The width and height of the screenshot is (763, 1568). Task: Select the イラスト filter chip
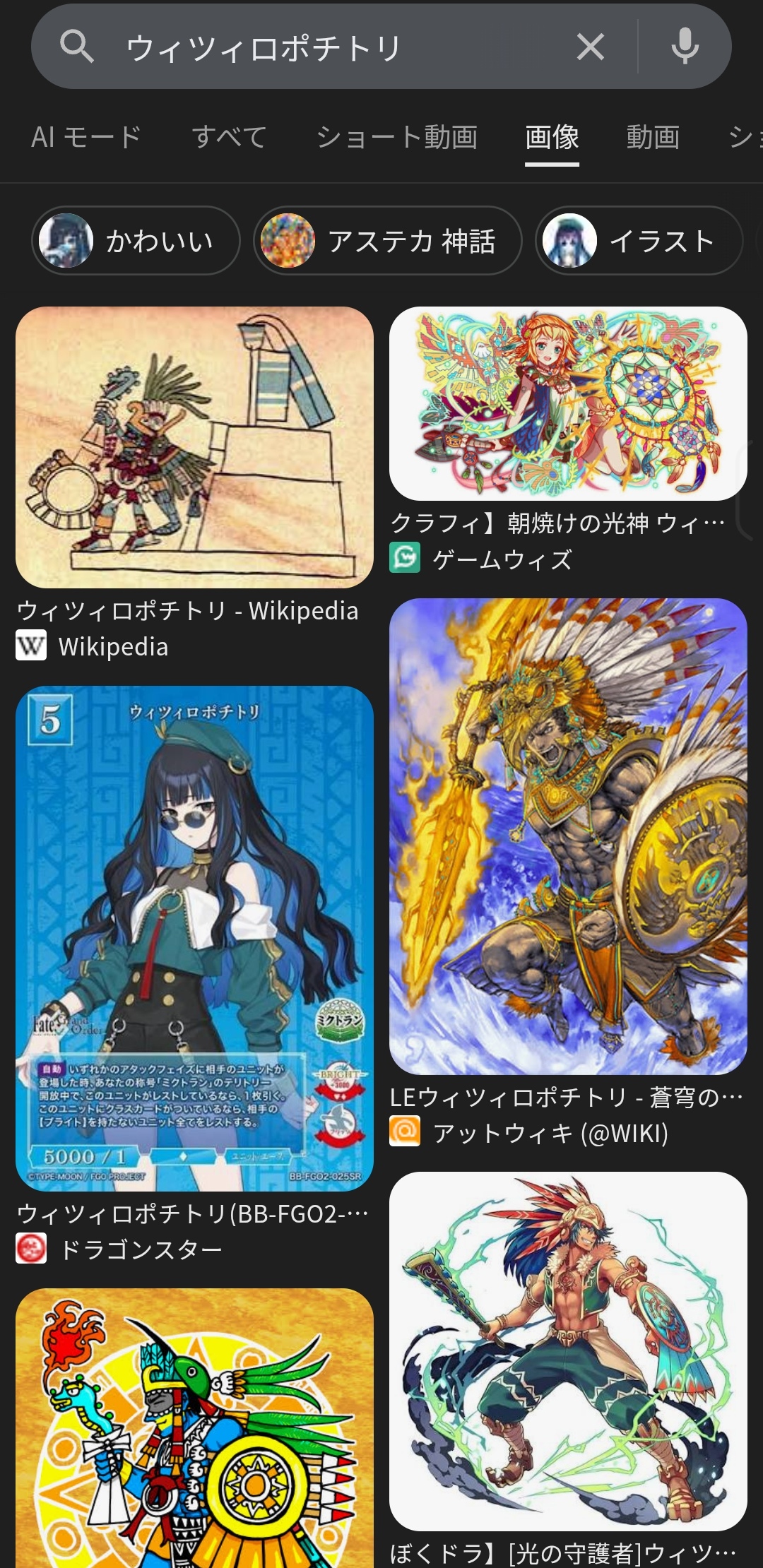(x=639, y=241)
